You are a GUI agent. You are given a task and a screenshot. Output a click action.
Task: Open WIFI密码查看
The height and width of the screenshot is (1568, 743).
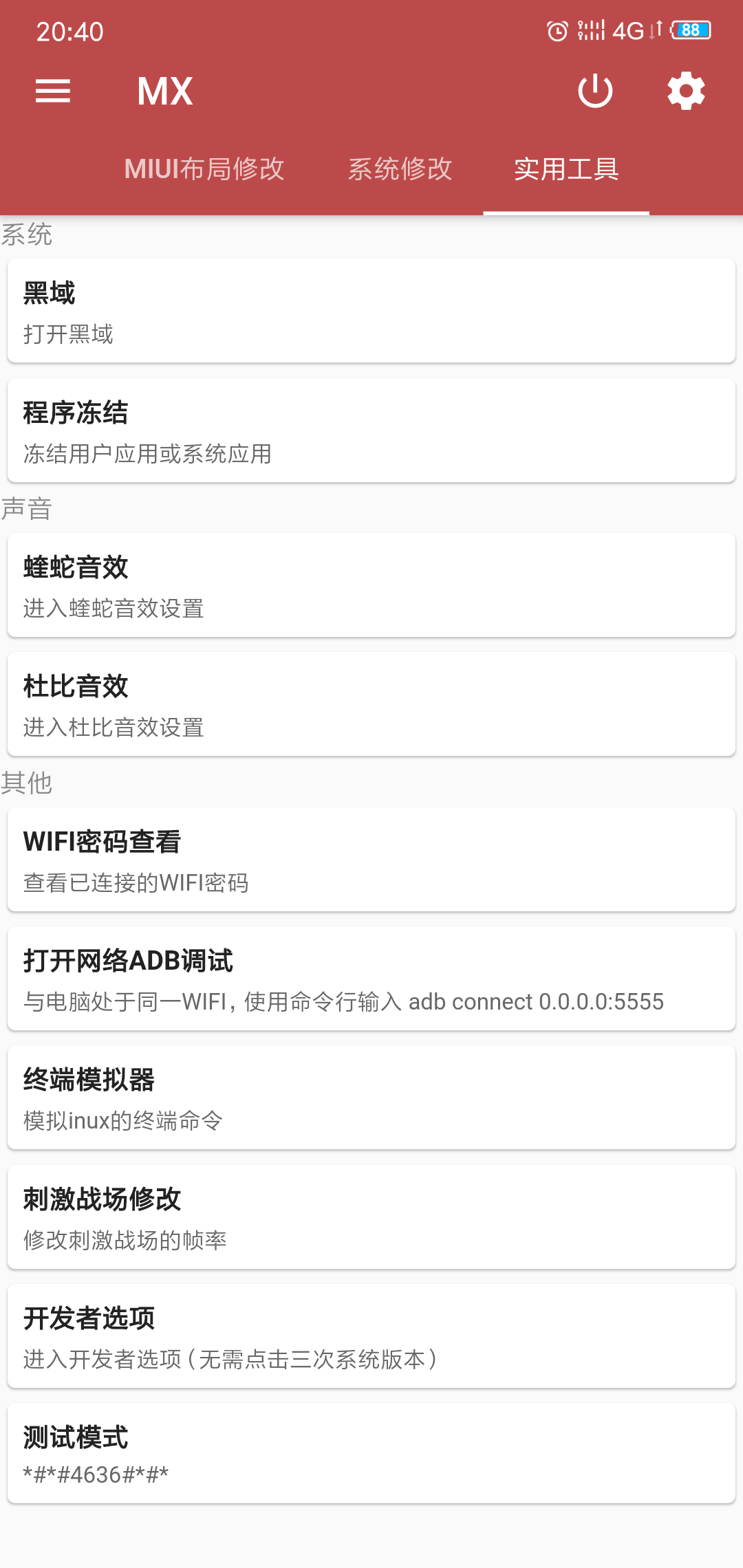pos(371,860)
